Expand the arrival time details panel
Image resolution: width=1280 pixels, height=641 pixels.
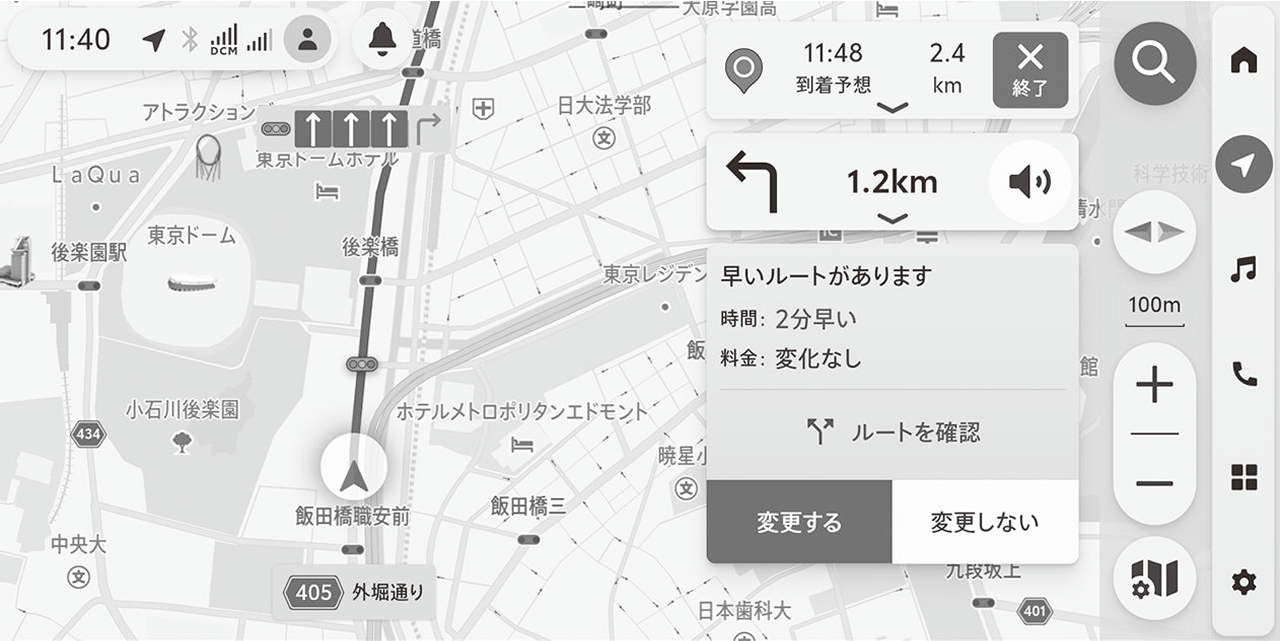(892, 107)
